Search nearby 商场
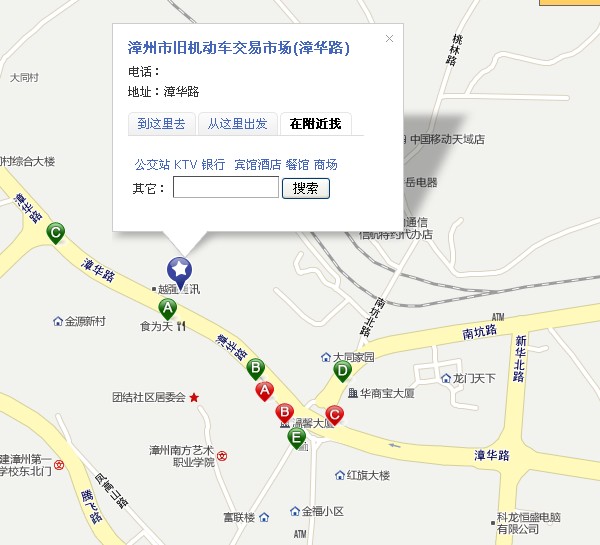 tap(325, 165)
